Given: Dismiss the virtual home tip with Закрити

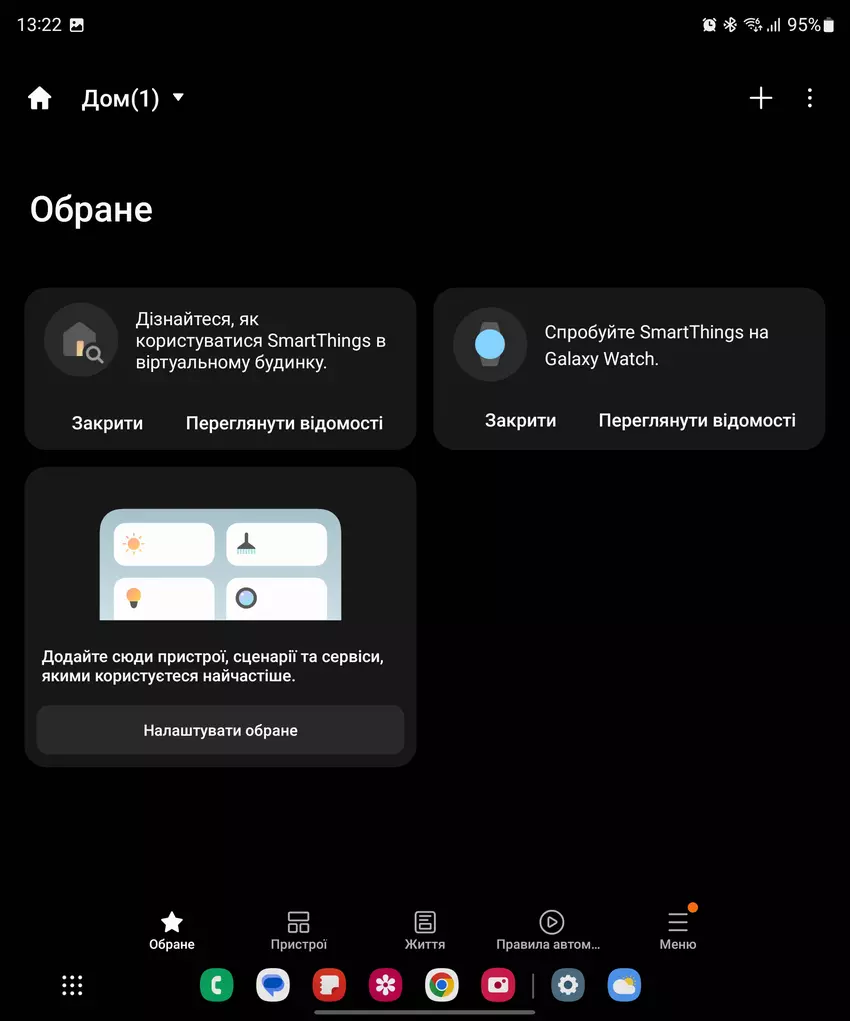Looking at the screenshot, I should pyautogui.click(x=107, y=423).
